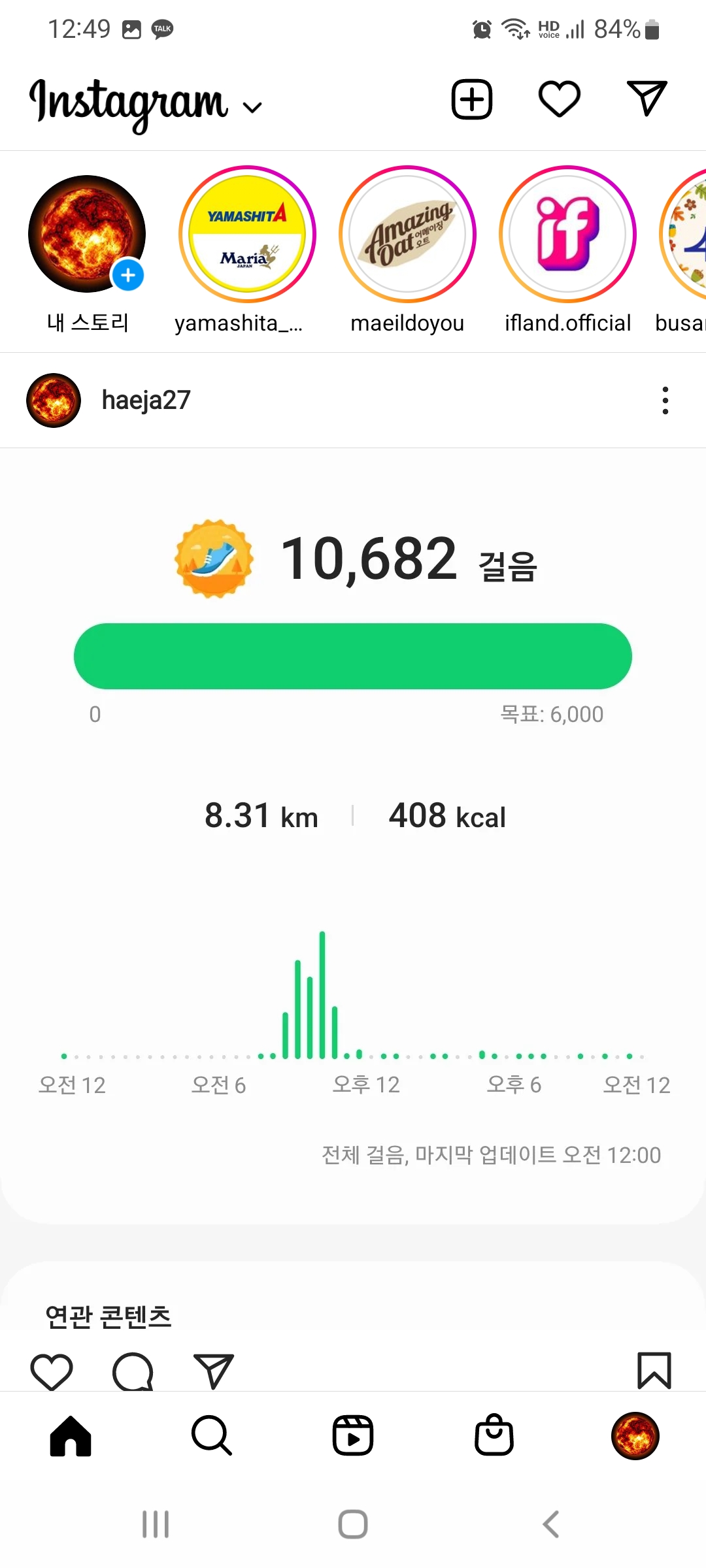The image size is (706, 1568).
Task: Like haeja27's step count post
Action: click(x=52, y=1371)
